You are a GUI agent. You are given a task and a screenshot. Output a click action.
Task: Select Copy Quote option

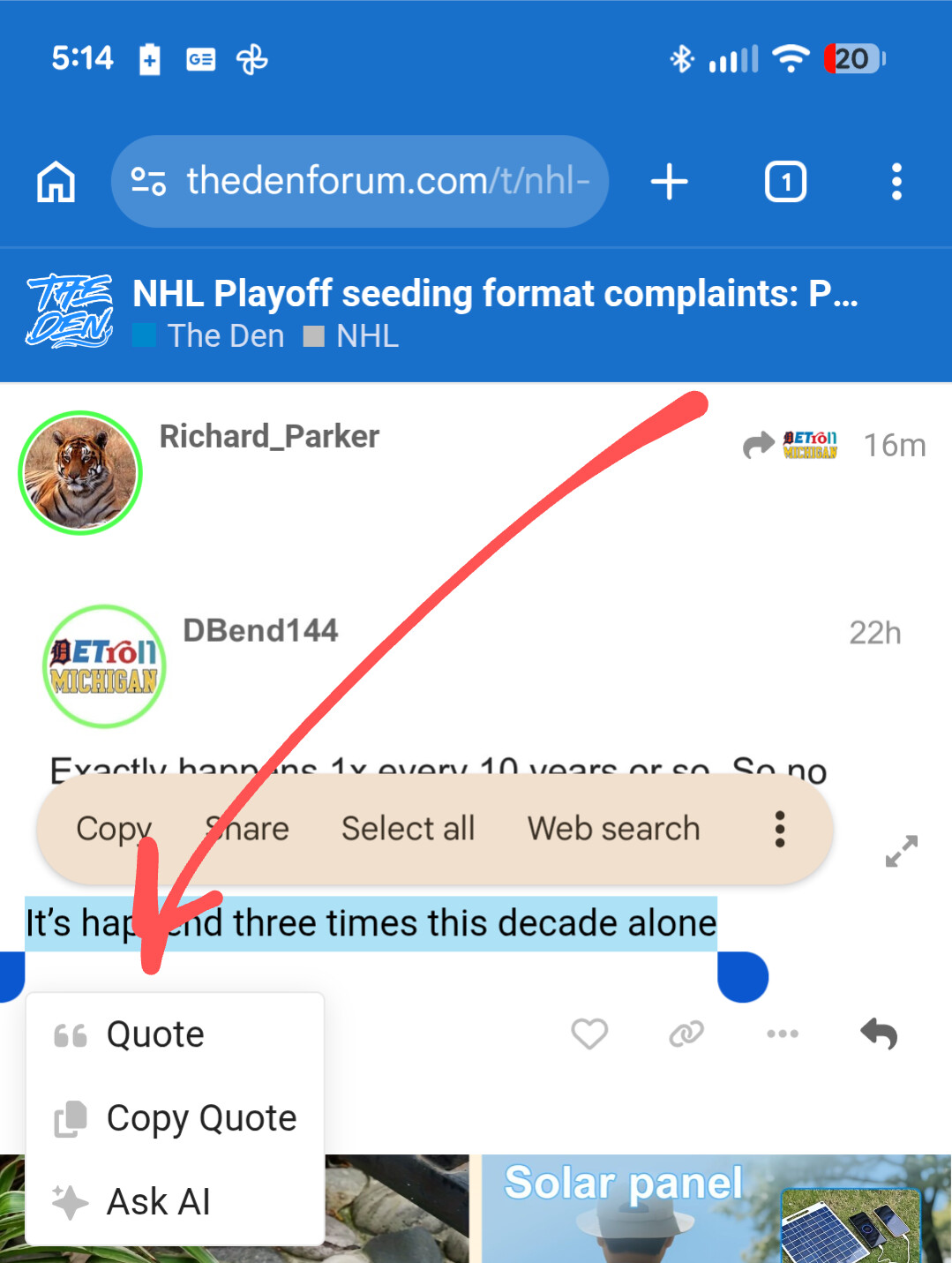(x=199, y=1118)
